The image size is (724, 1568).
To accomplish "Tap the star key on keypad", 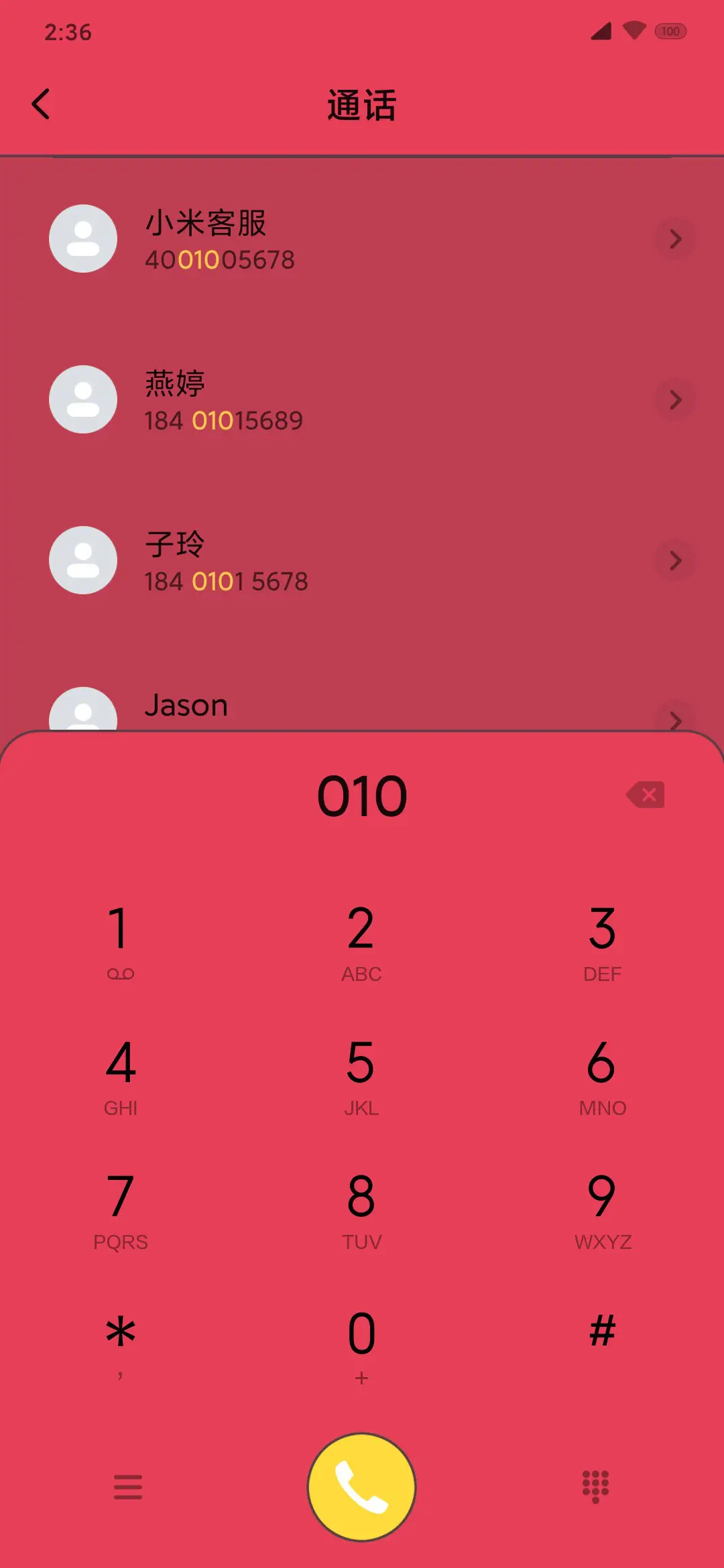I will click(x=119, y=1333).
